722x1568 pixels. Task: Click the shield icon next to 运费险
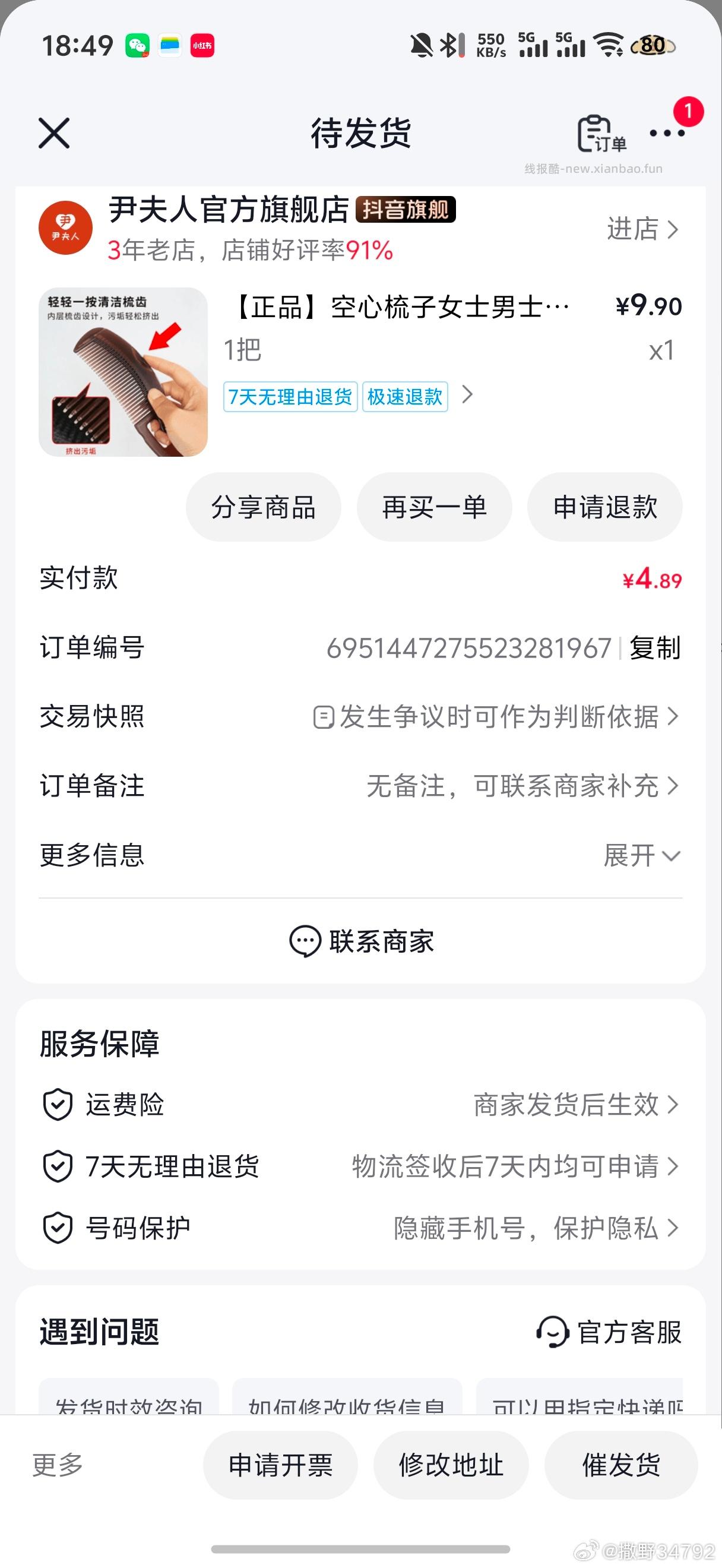(58, 1105)
